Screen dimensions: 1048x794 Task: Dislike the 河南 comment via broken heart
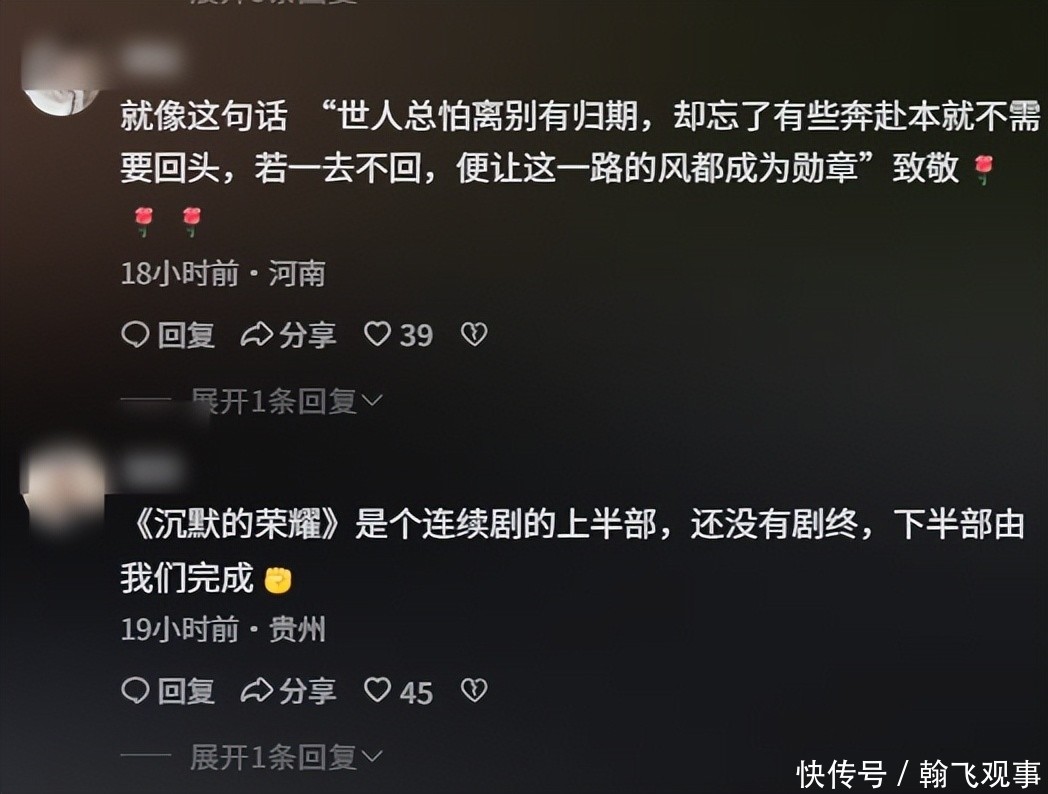coord(474,334)
